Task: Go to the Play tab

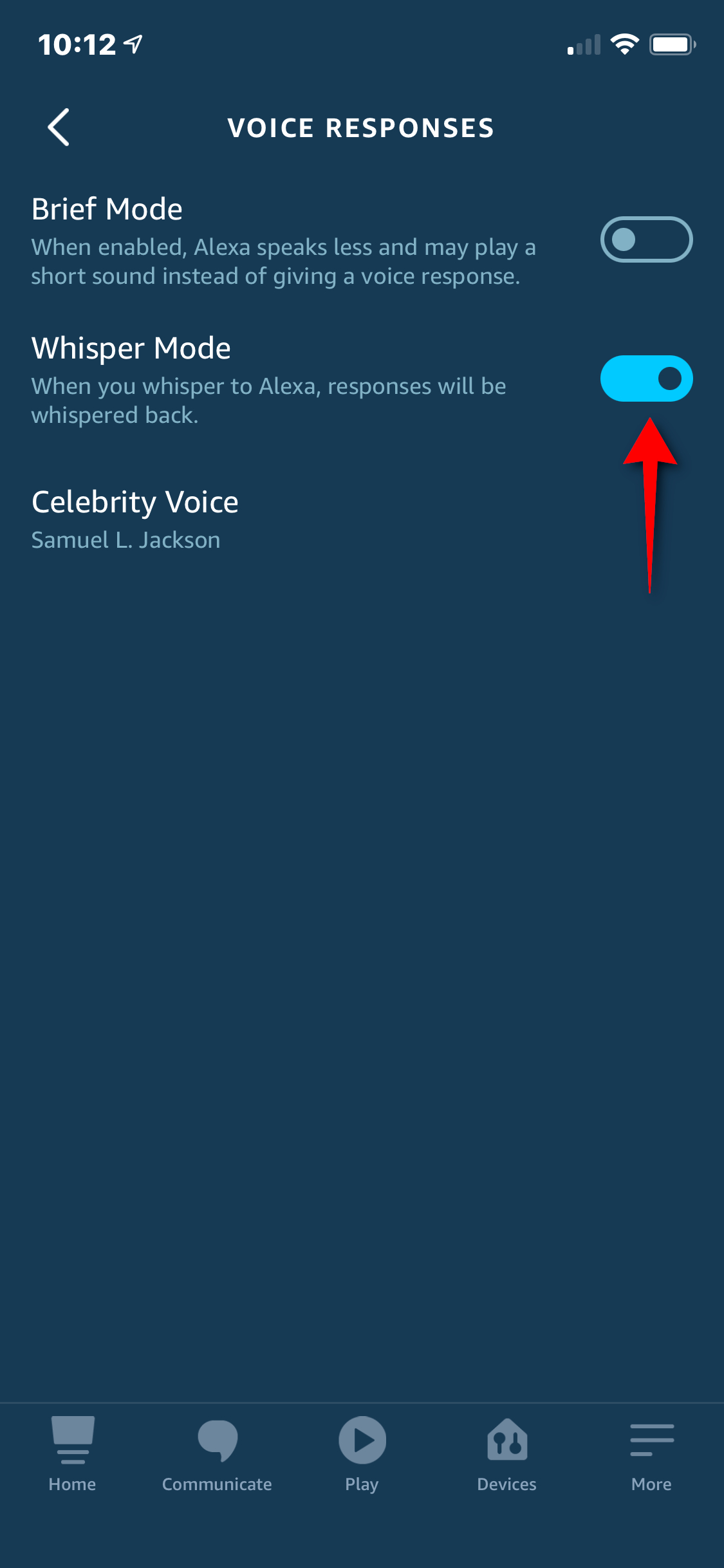Action: tap(362, 1455)
